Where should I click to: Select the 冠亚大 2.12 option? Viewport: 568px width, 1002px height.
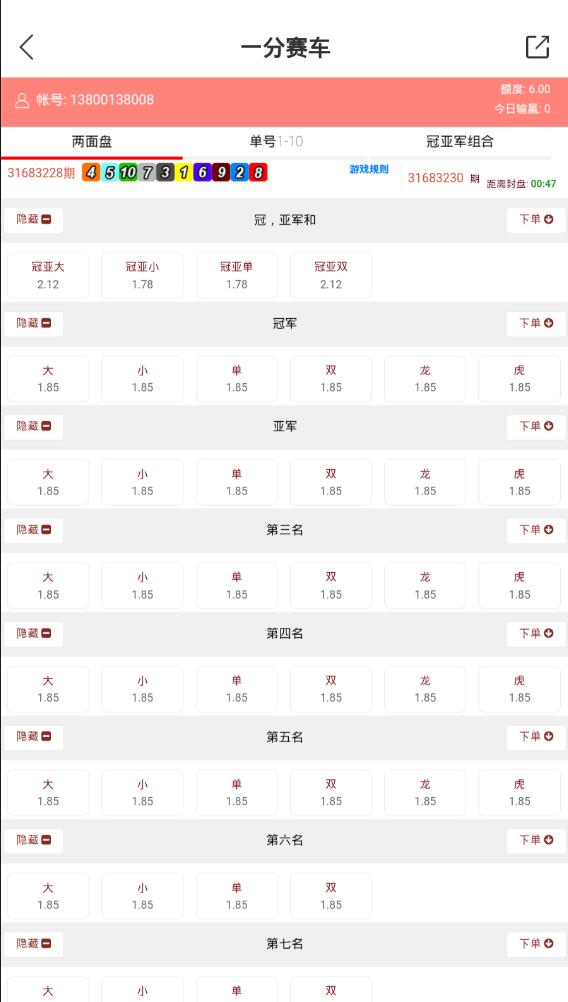(x=48, y=275)
